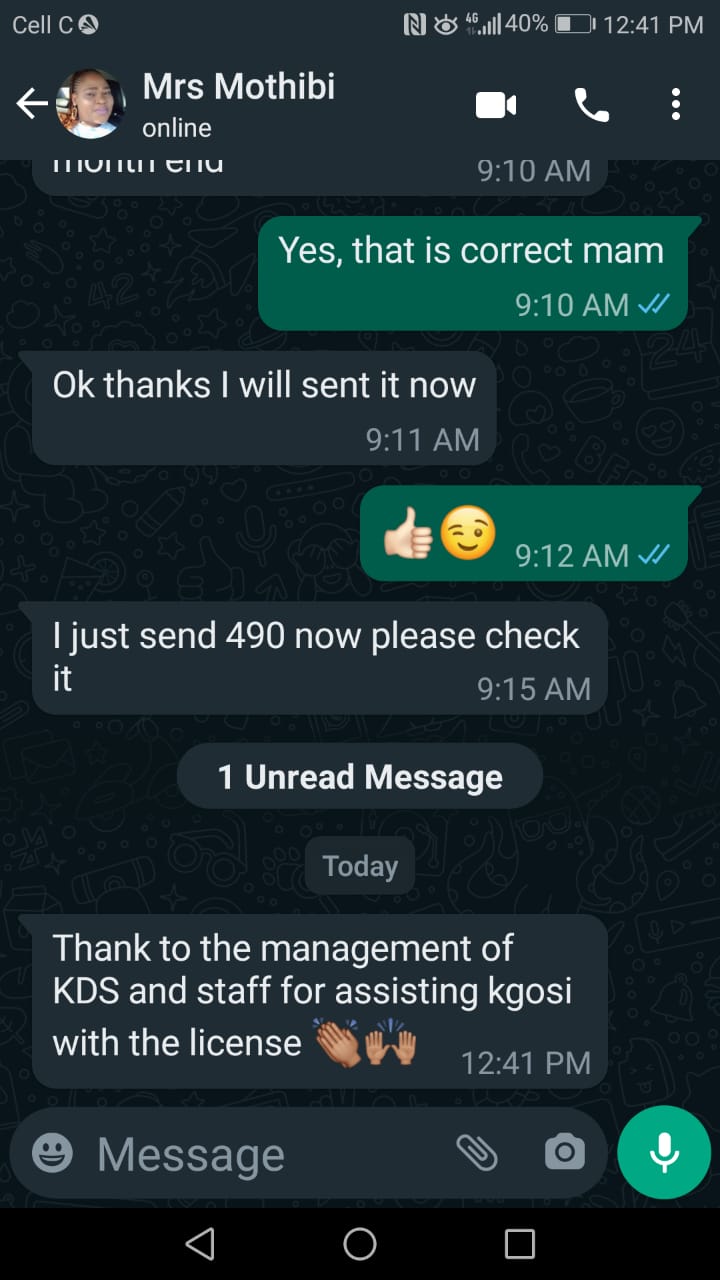Viewport: 720px width, 1280px height.
Task: Start a voice call with Mrs Mothibi
Action: (x=591, y=104)
